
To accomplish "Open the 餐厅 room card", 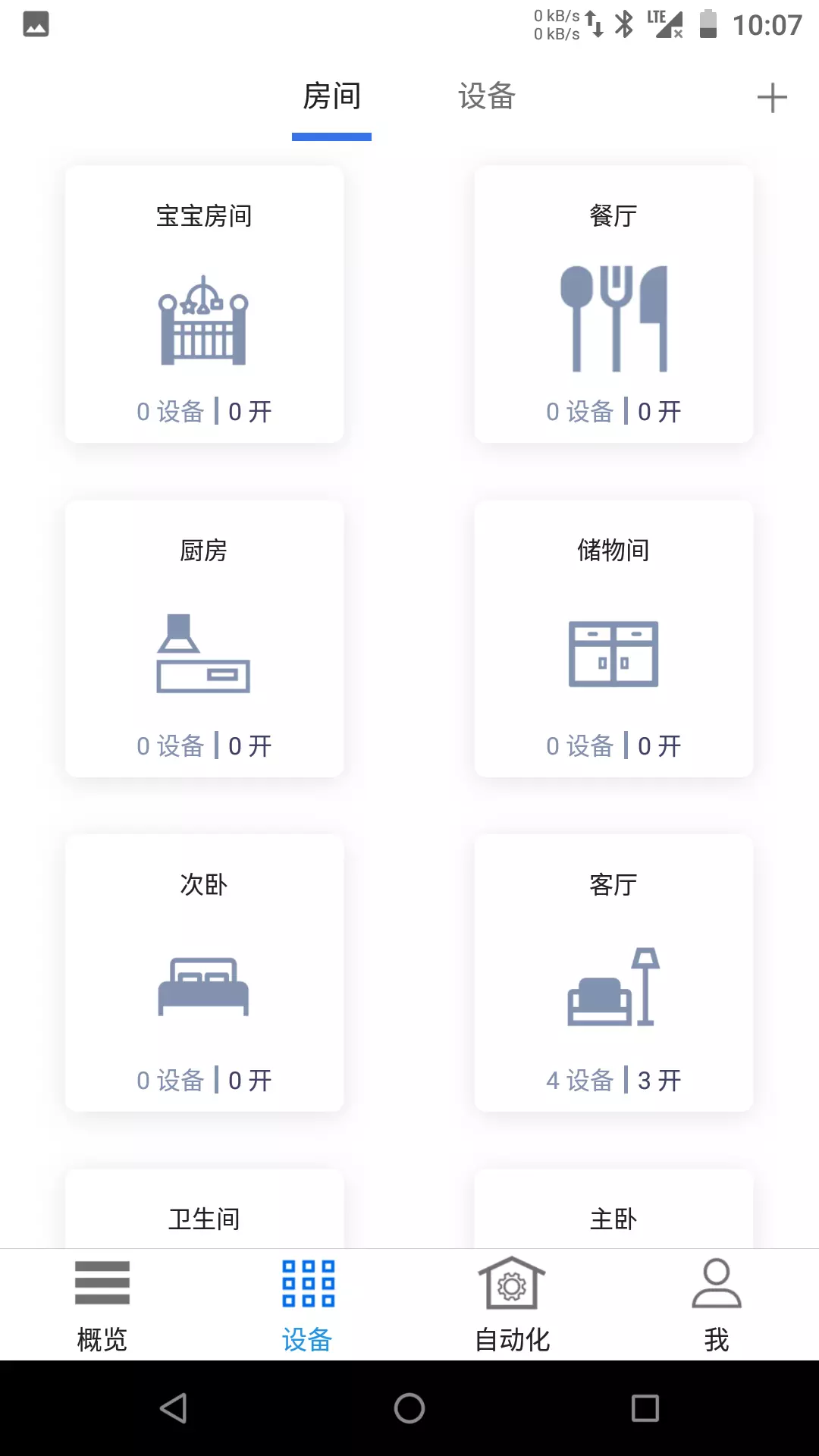I will point(613,304).
